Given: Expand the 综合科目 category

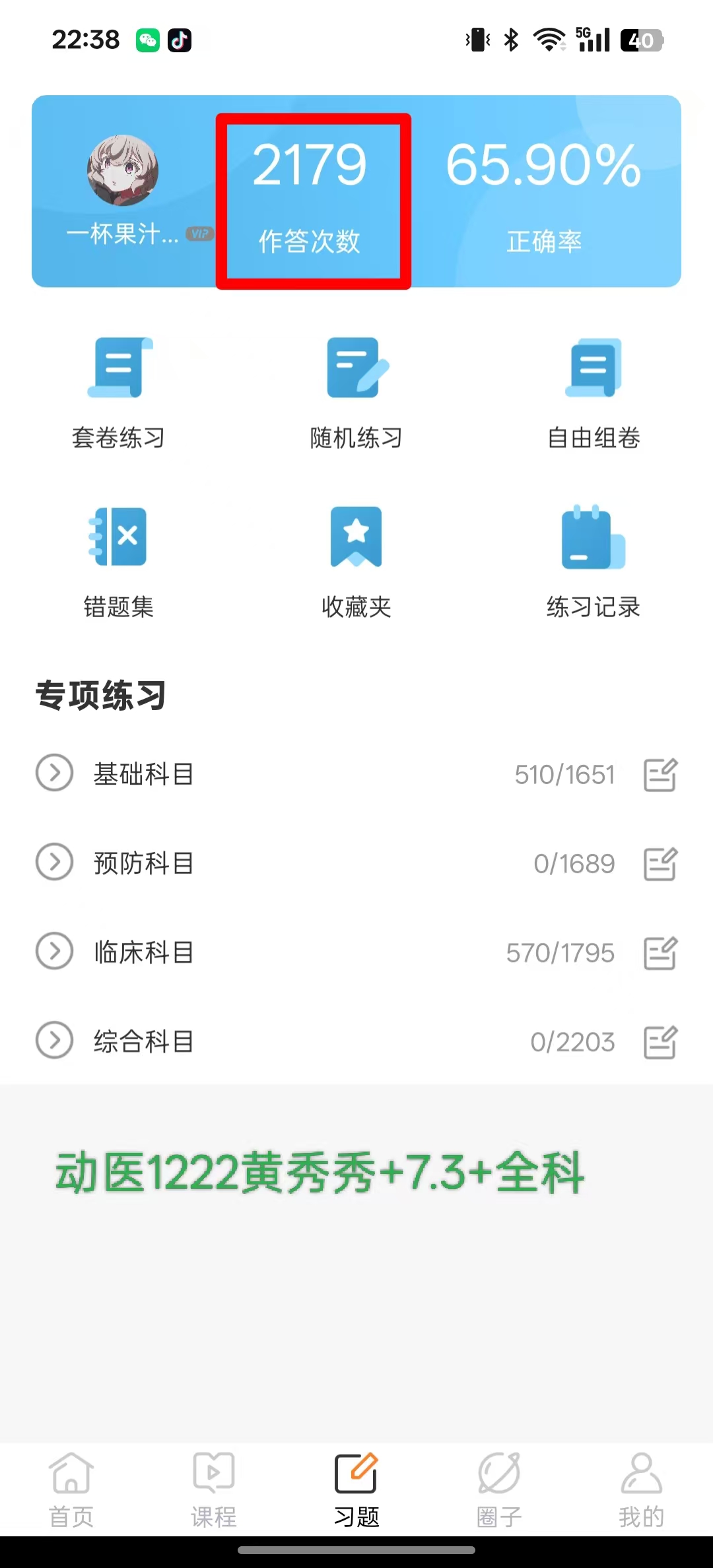Looking at the screenshot, I should click(54, 1041).
